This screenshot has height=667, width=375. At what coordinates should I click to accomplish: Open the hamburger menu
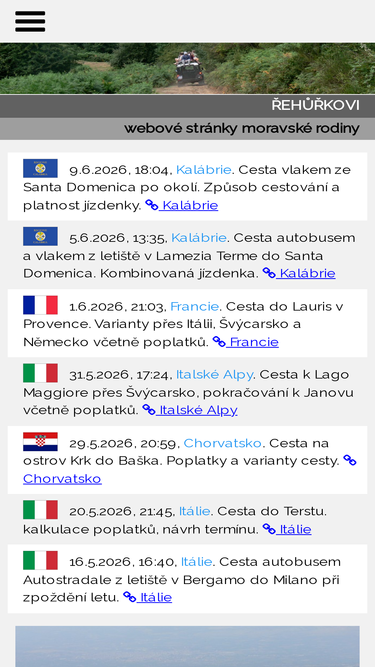pyautogui.click(x=30, y=21)
